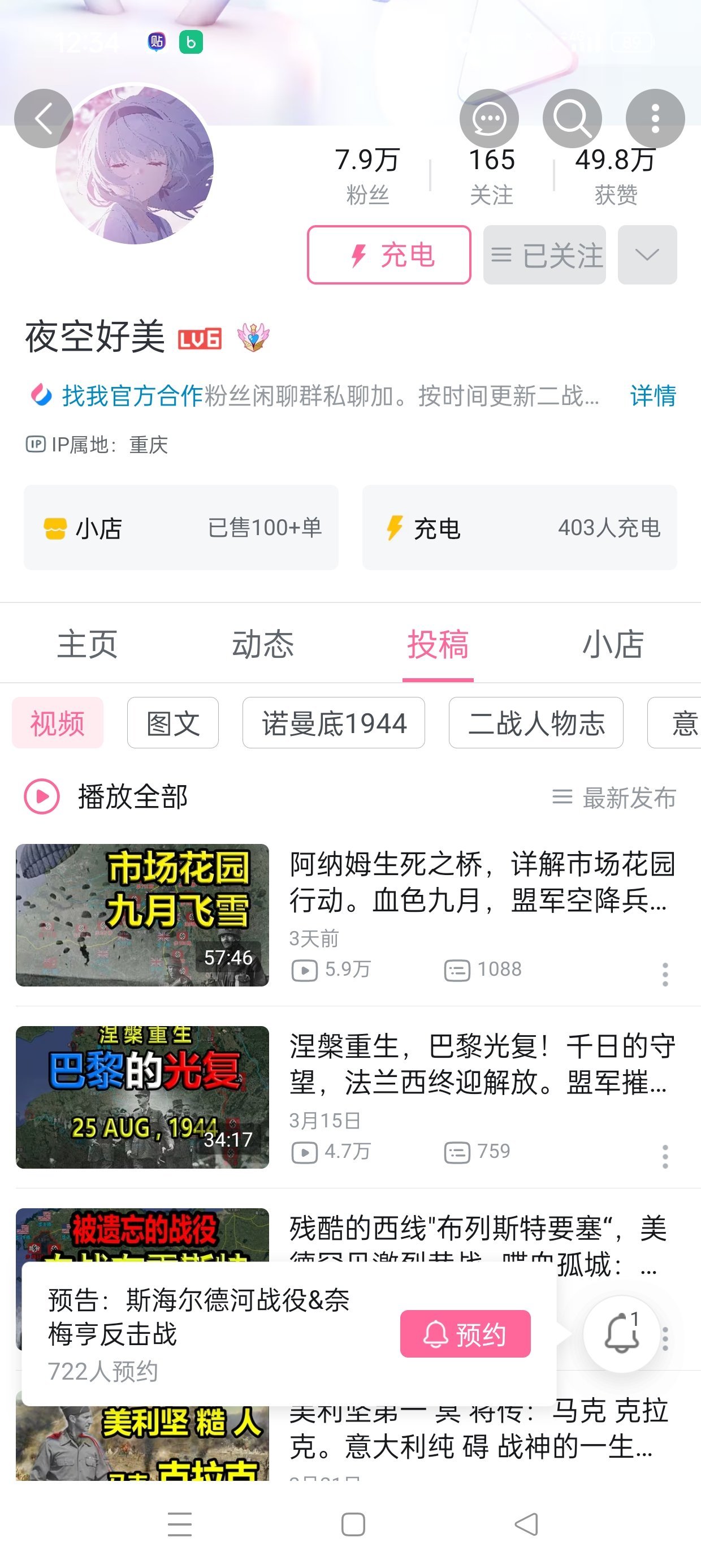Switch to the 小店 tab
The height and width of the screenshot is (1568, 701).
point(613,644)
